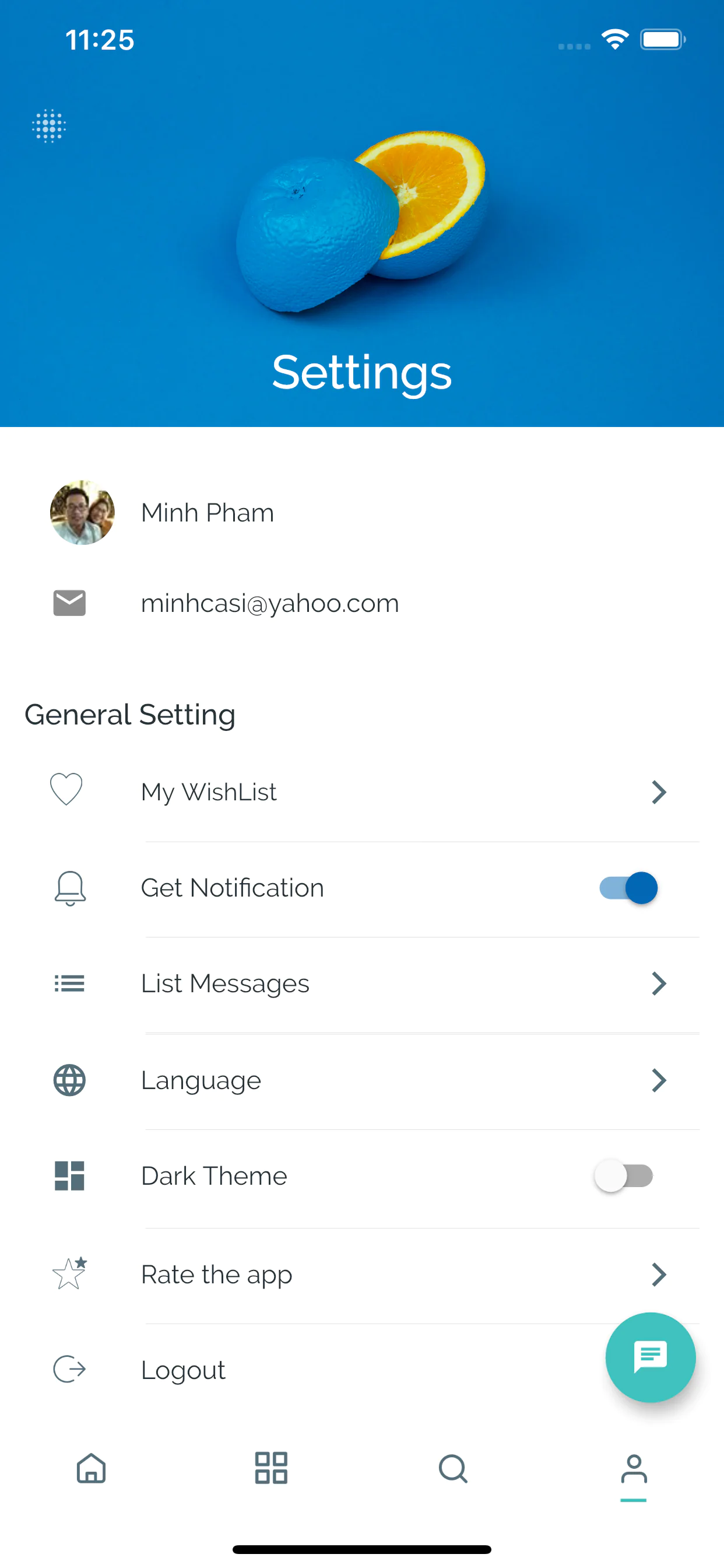Tap the floating chat button
Image resolution: width=724 pixels, height=1568 pixels.
point(650,1357)
